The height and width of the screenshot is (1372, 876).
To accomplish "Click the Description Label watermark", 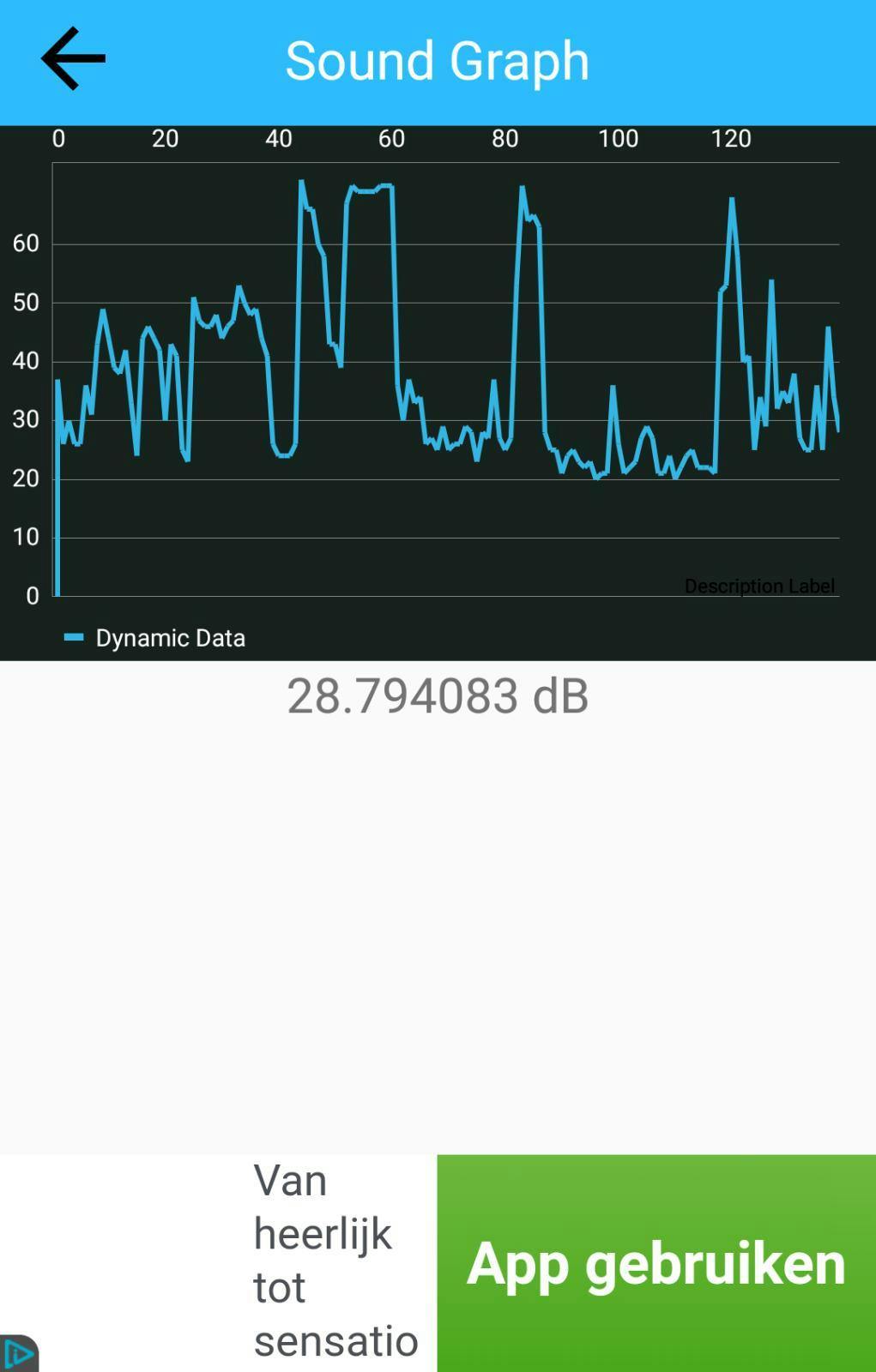I will point(758,586).
